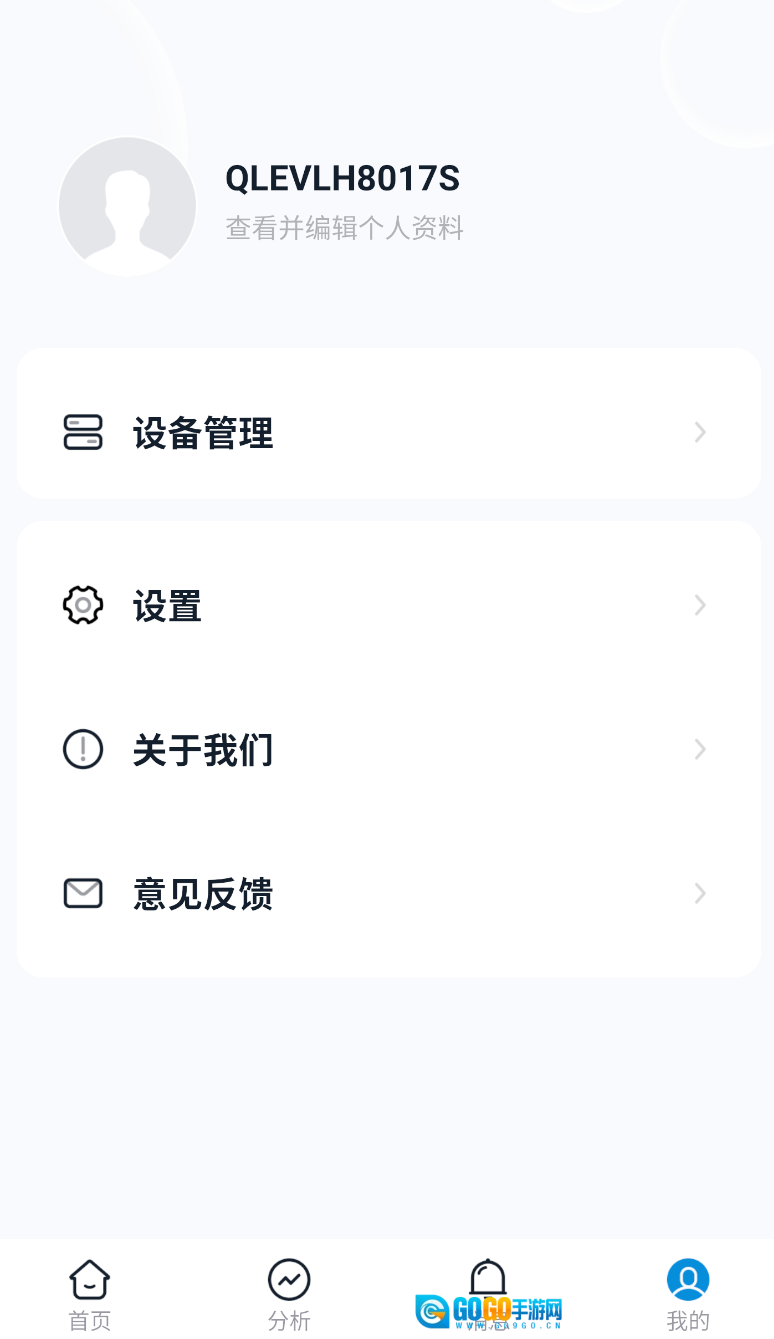Select the profile person icon
This screenshot has height=1339, width=774.
pos(687,1278)
